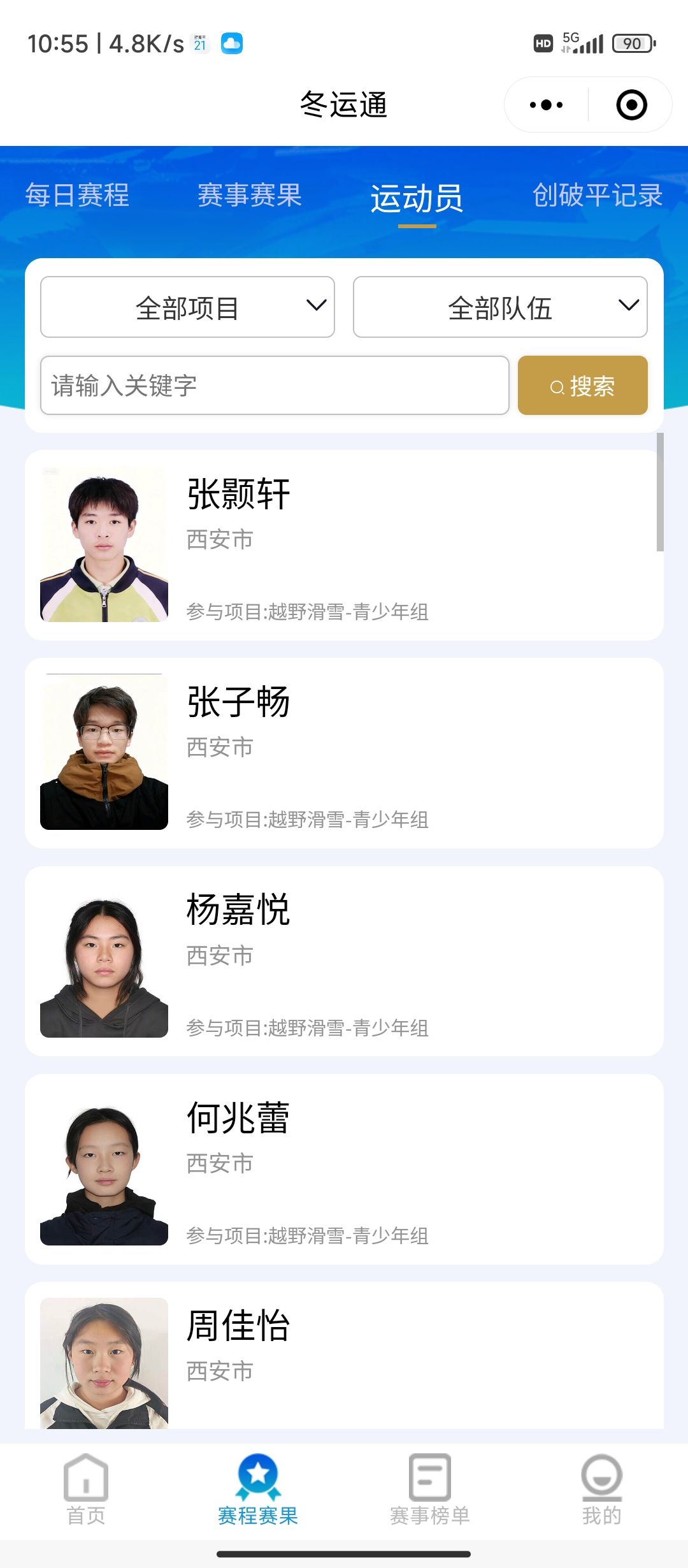Open 赛事榜单 in bottom navigation

[430, 1490]
